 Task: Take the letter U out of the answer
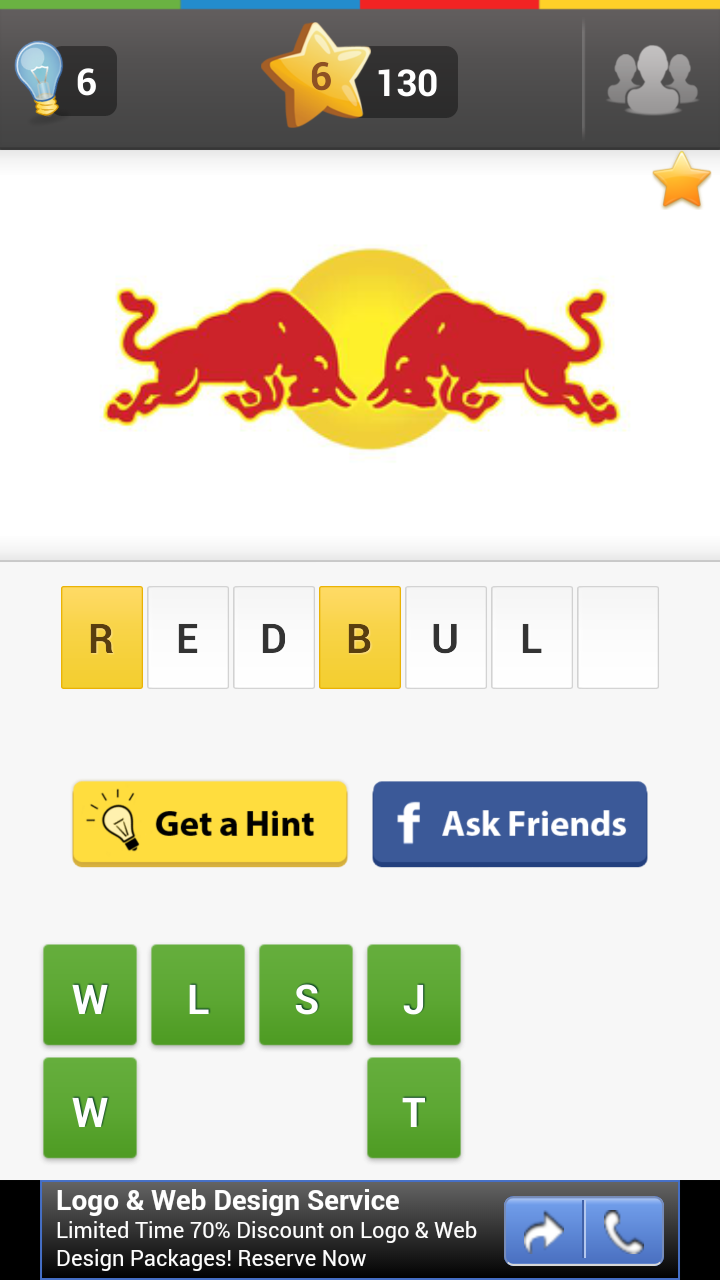446,638
